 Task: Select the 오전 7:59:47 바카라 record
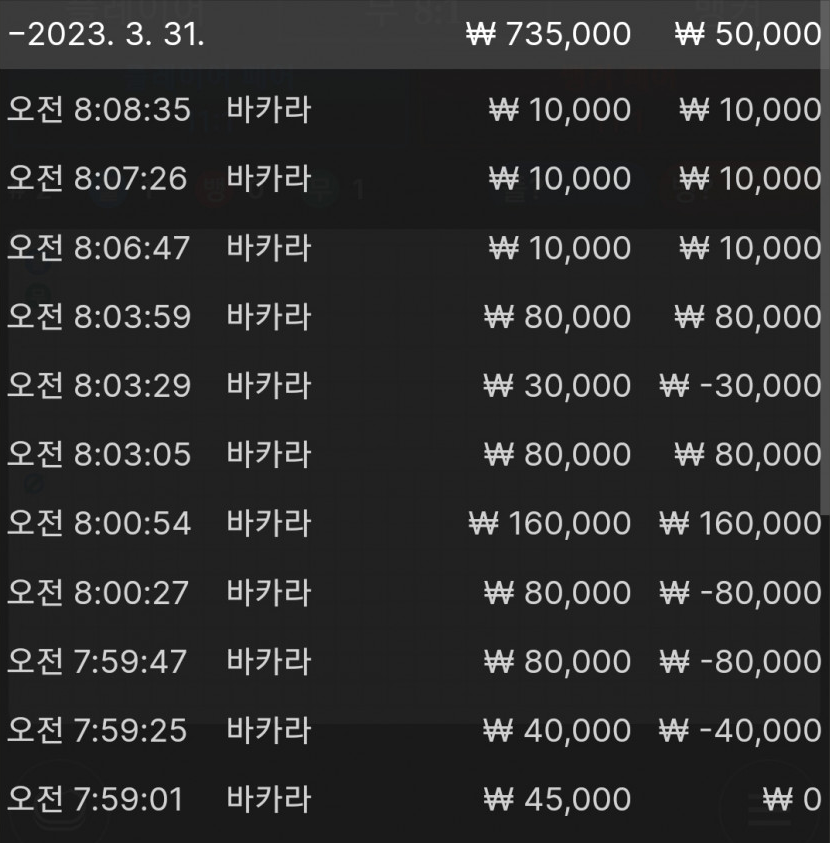tap(415, 661)
